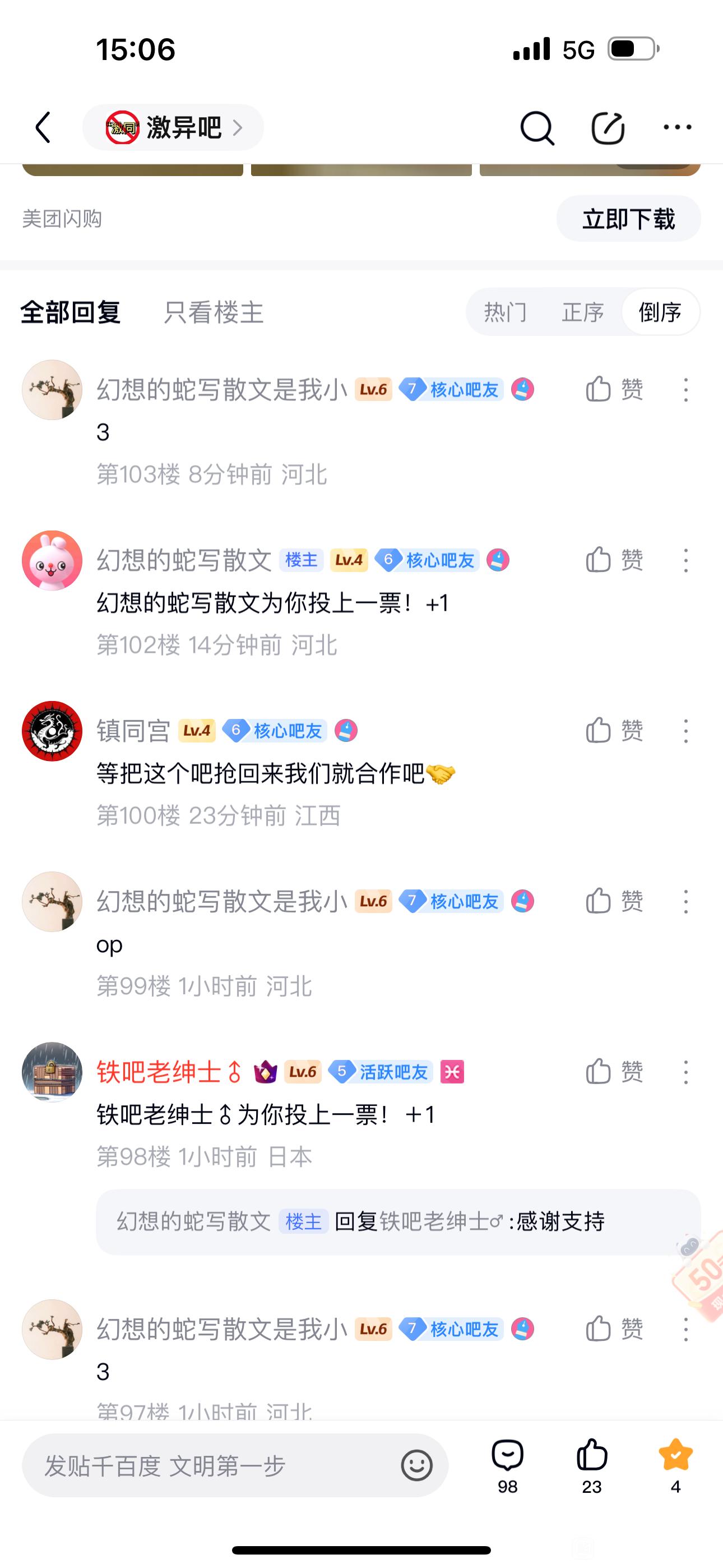
Task: Like 镇同宫's reply
Action: click(614, 730)
